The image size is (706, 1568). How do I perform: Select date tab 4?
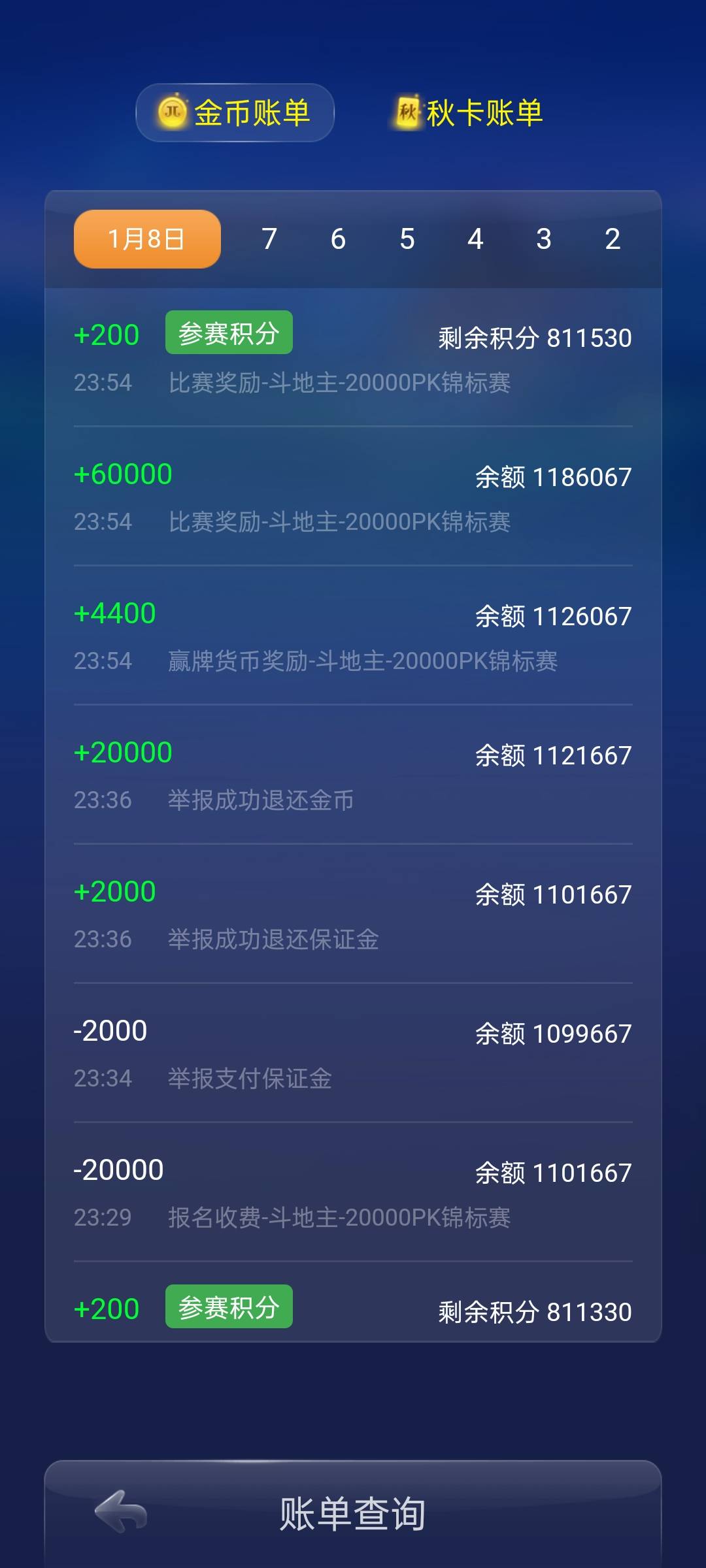tap(476, 238)
